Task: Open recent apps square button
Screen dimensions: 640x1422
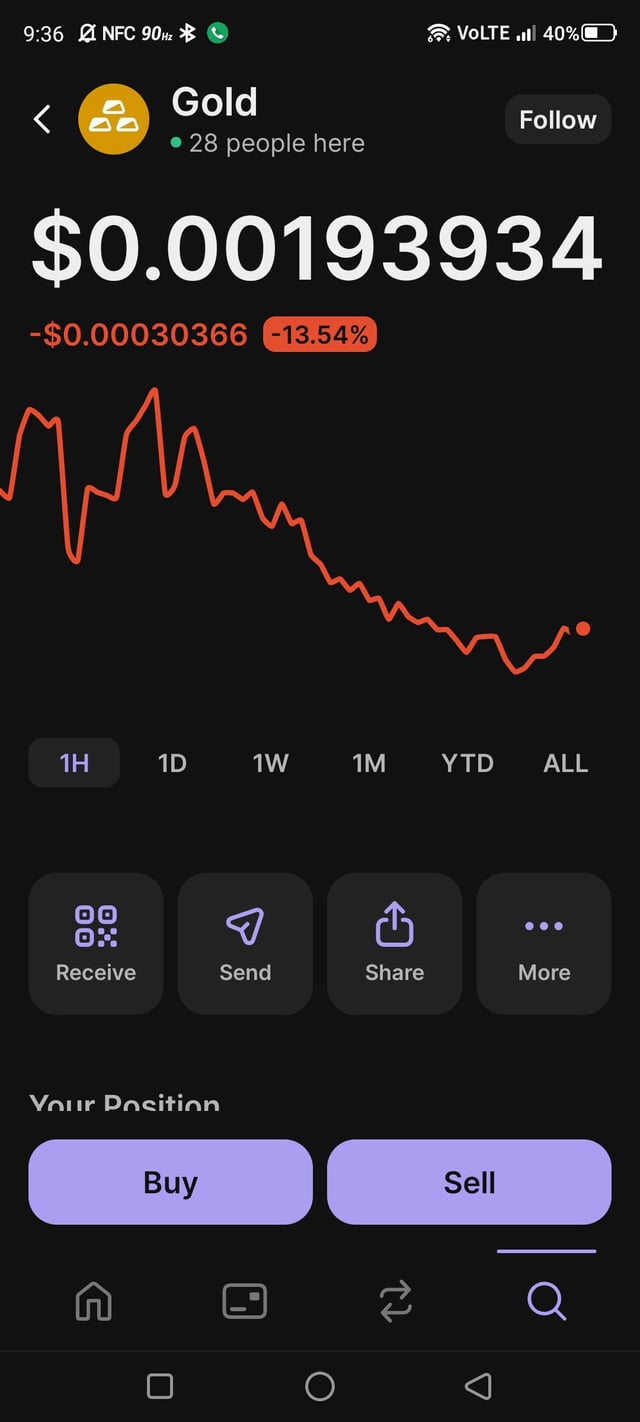Action: click(x=160, y=1385)
